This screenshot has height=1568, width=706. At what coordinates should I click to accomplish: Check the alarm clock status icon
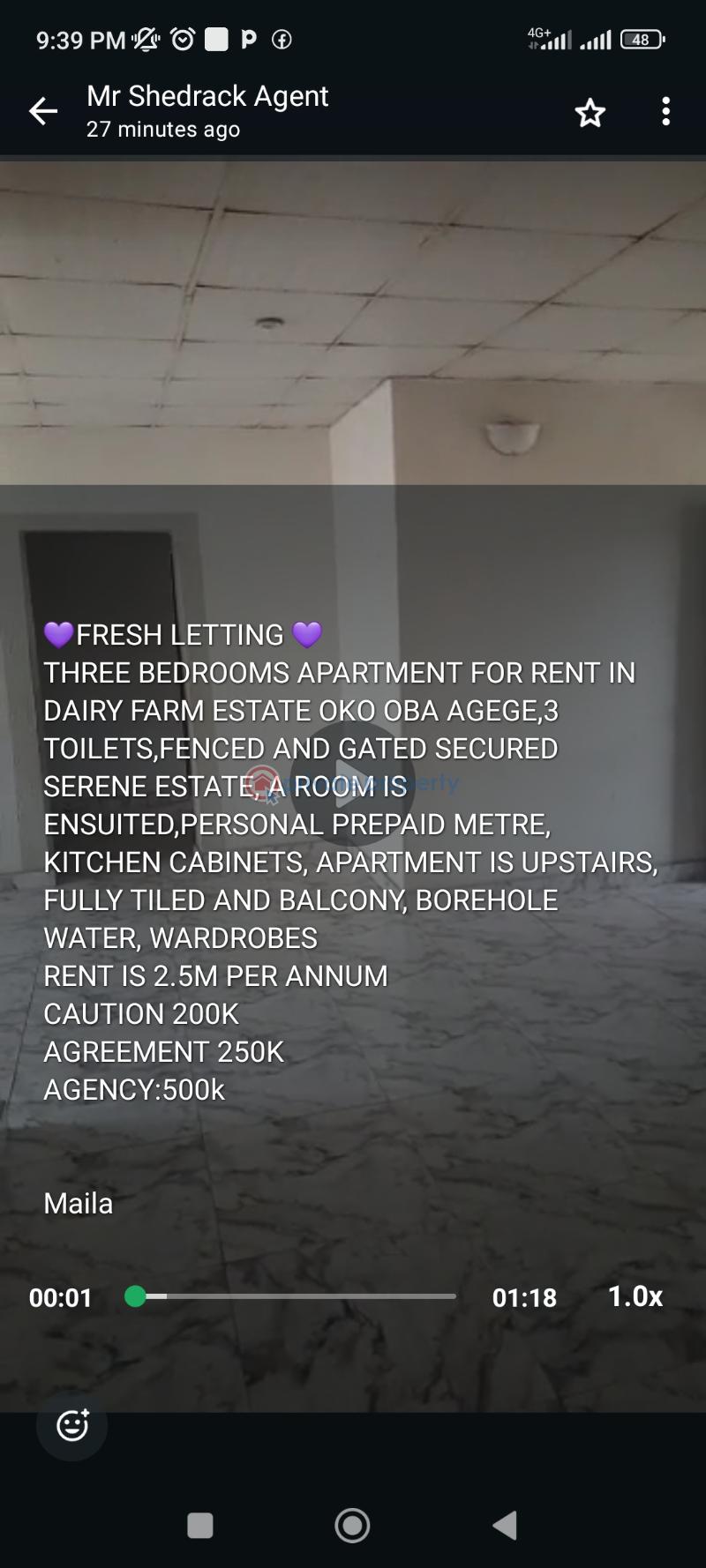point(183,39)
